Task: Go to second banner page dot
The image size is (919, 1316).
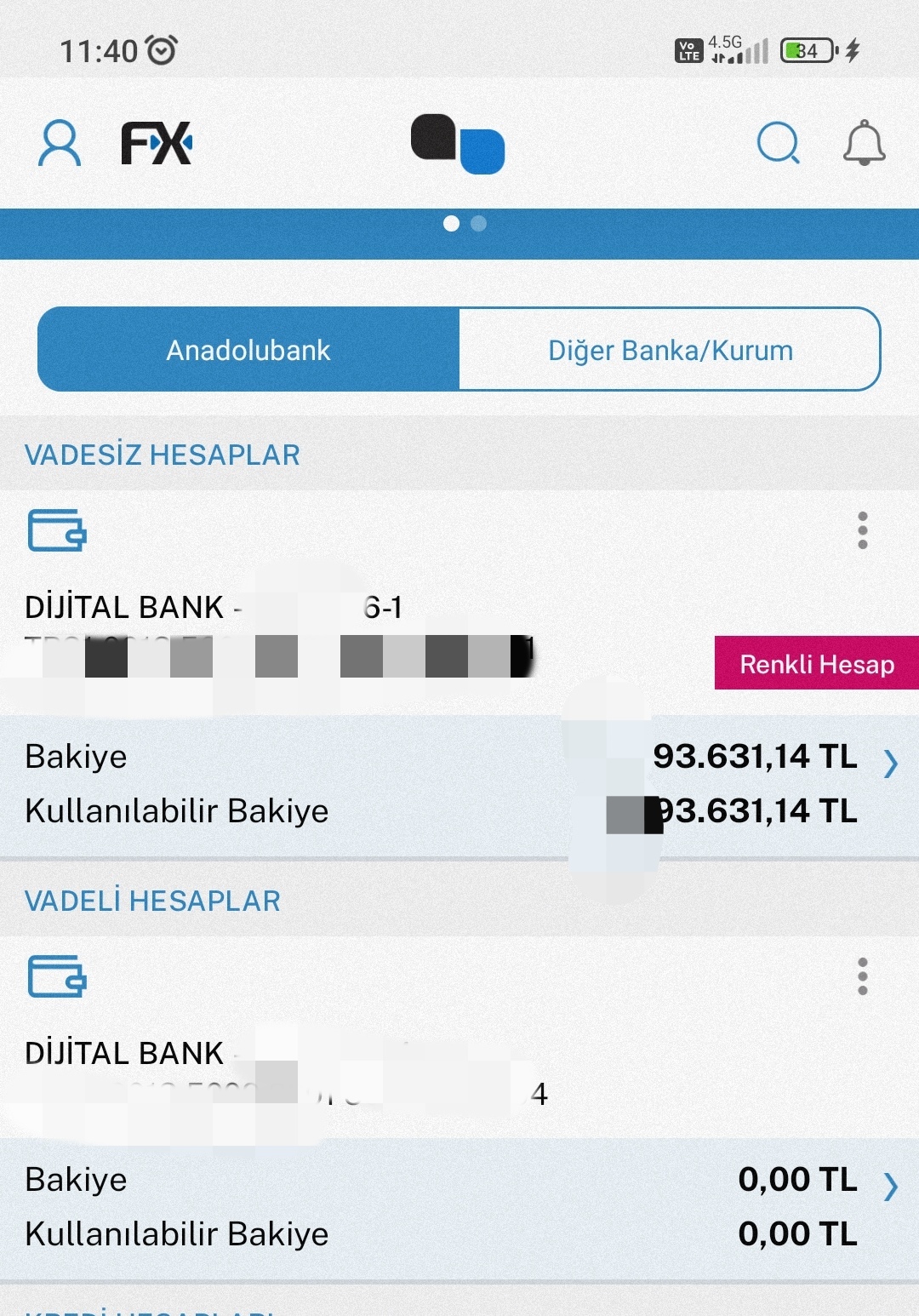Action: tap(478, 224)
